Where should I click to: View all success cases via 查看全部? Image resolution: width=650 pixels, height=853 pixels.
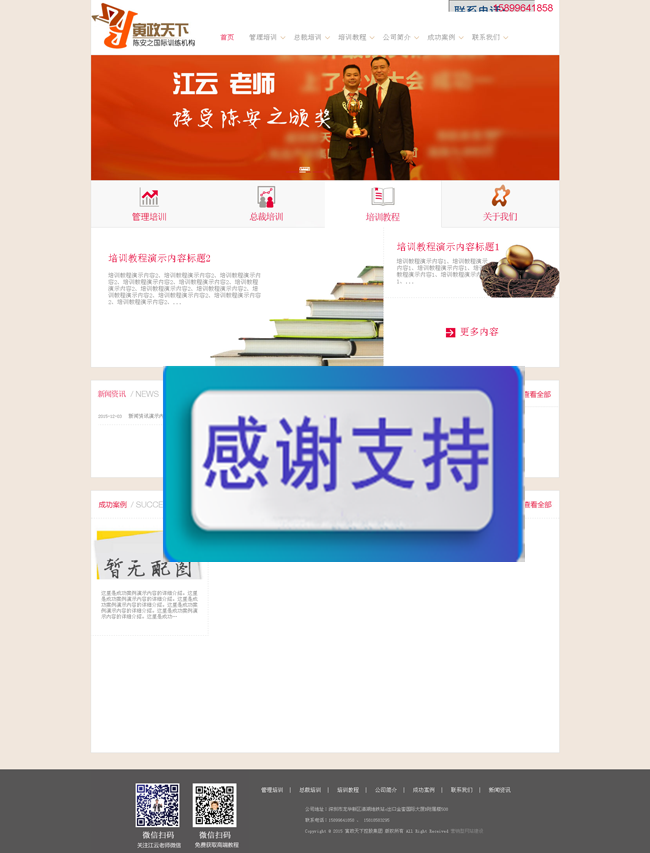click(x=538, y=505)
